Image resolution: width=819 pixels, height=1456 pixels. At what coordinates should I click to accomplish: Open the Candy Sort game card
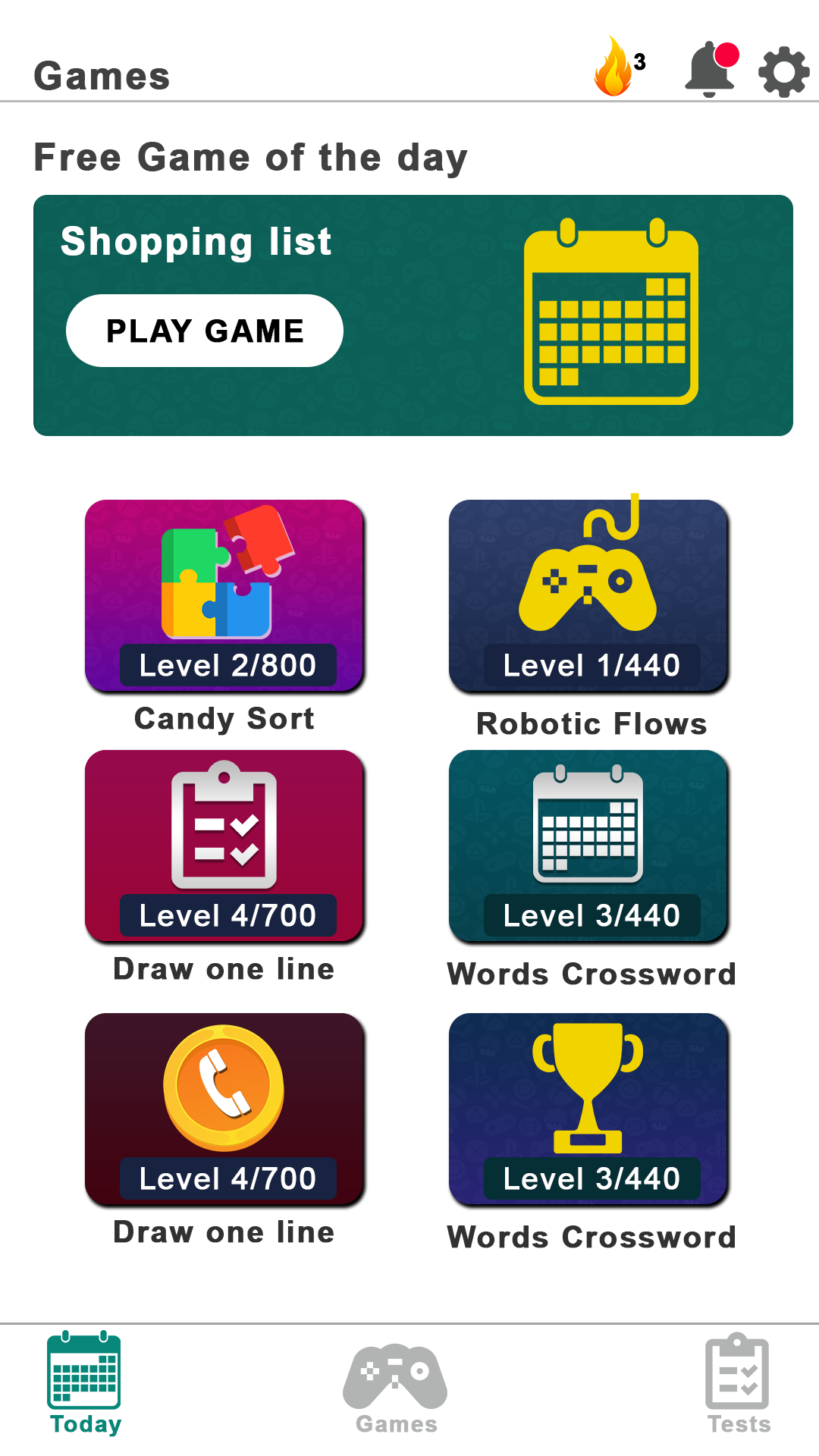pos(224,595)
